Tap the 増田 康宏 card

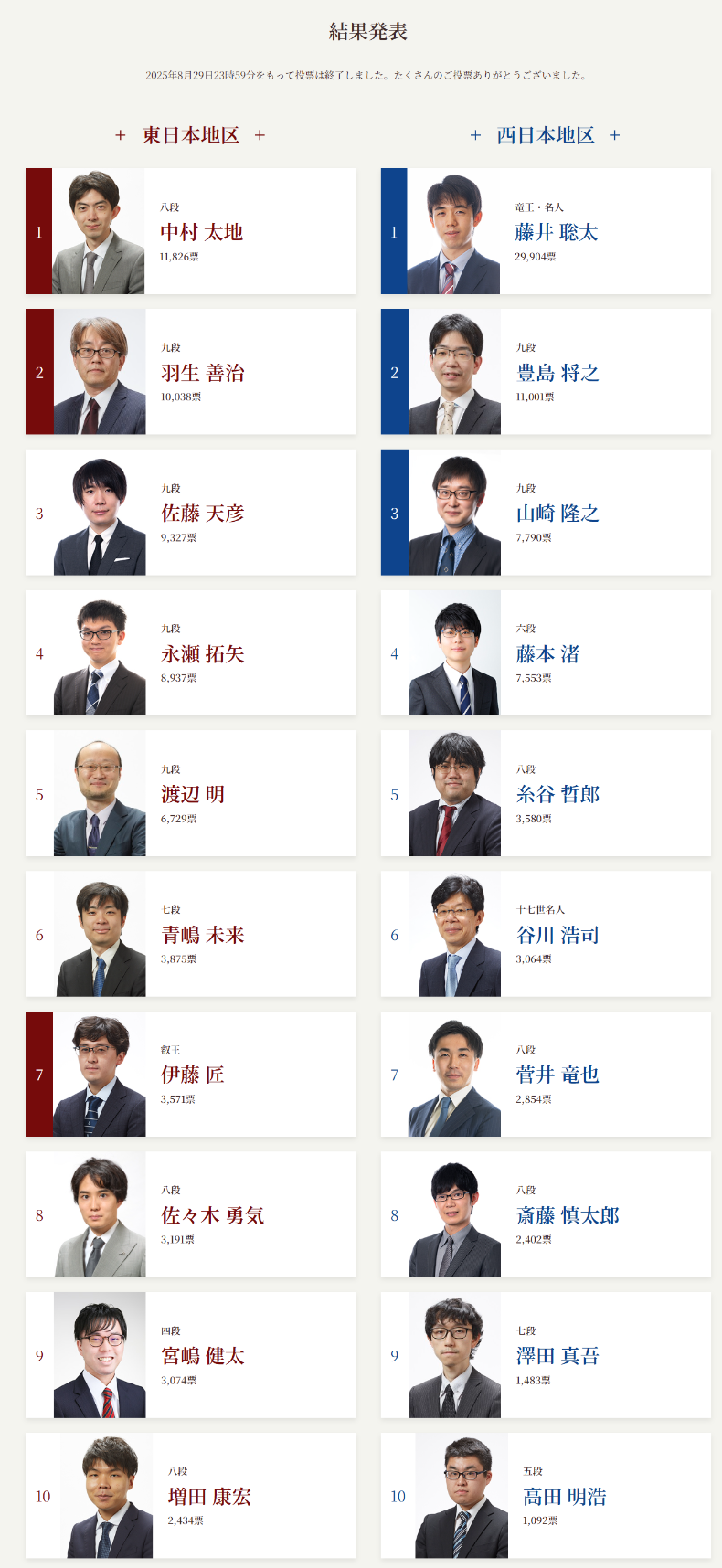[191, 1496]
